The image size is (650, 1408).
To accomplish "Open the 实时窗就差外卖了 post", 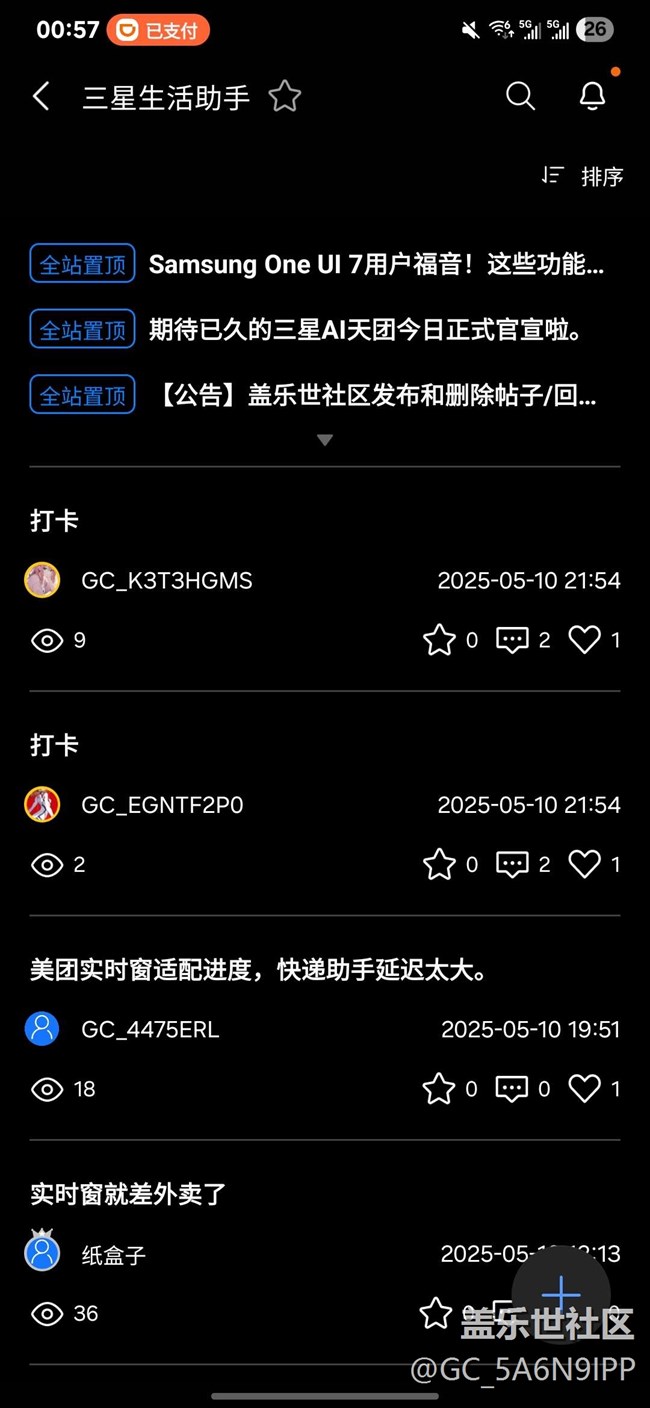I will coord(128,1193).
